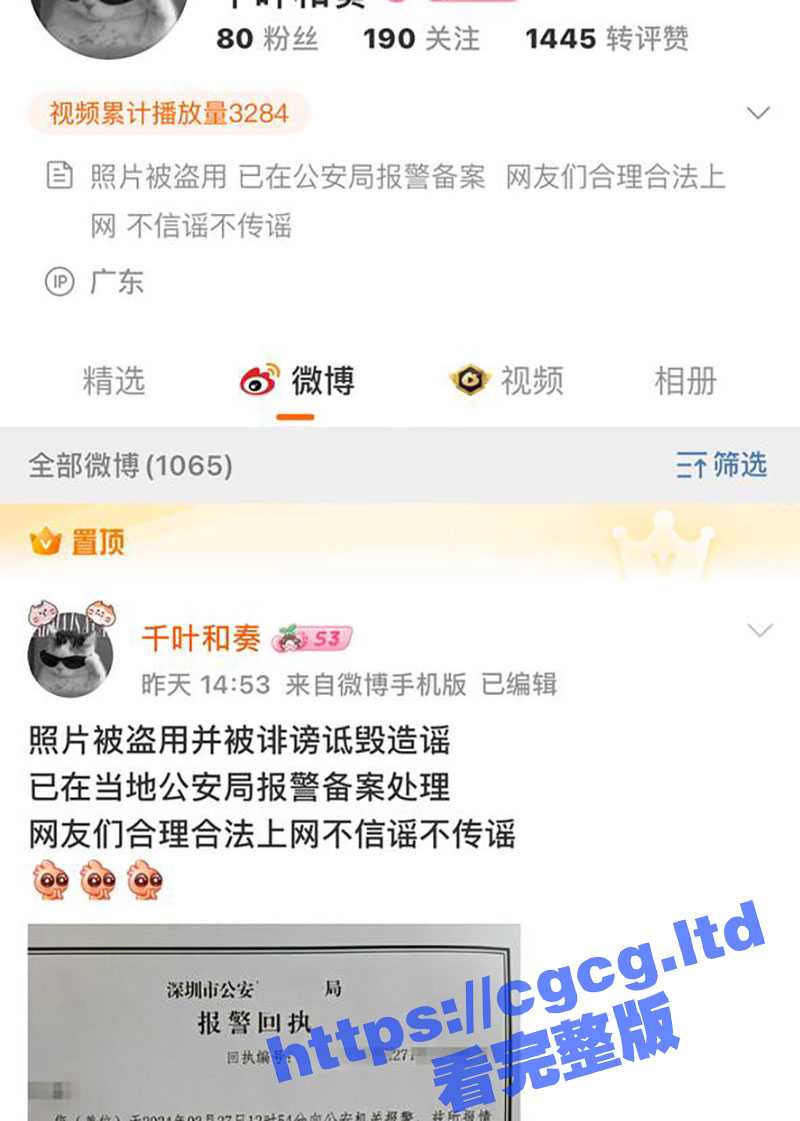Image resolution: width=800 pixels, height=1121 pixels.
Task: Switch to the 相册 tab
Action: pos(685,381)
